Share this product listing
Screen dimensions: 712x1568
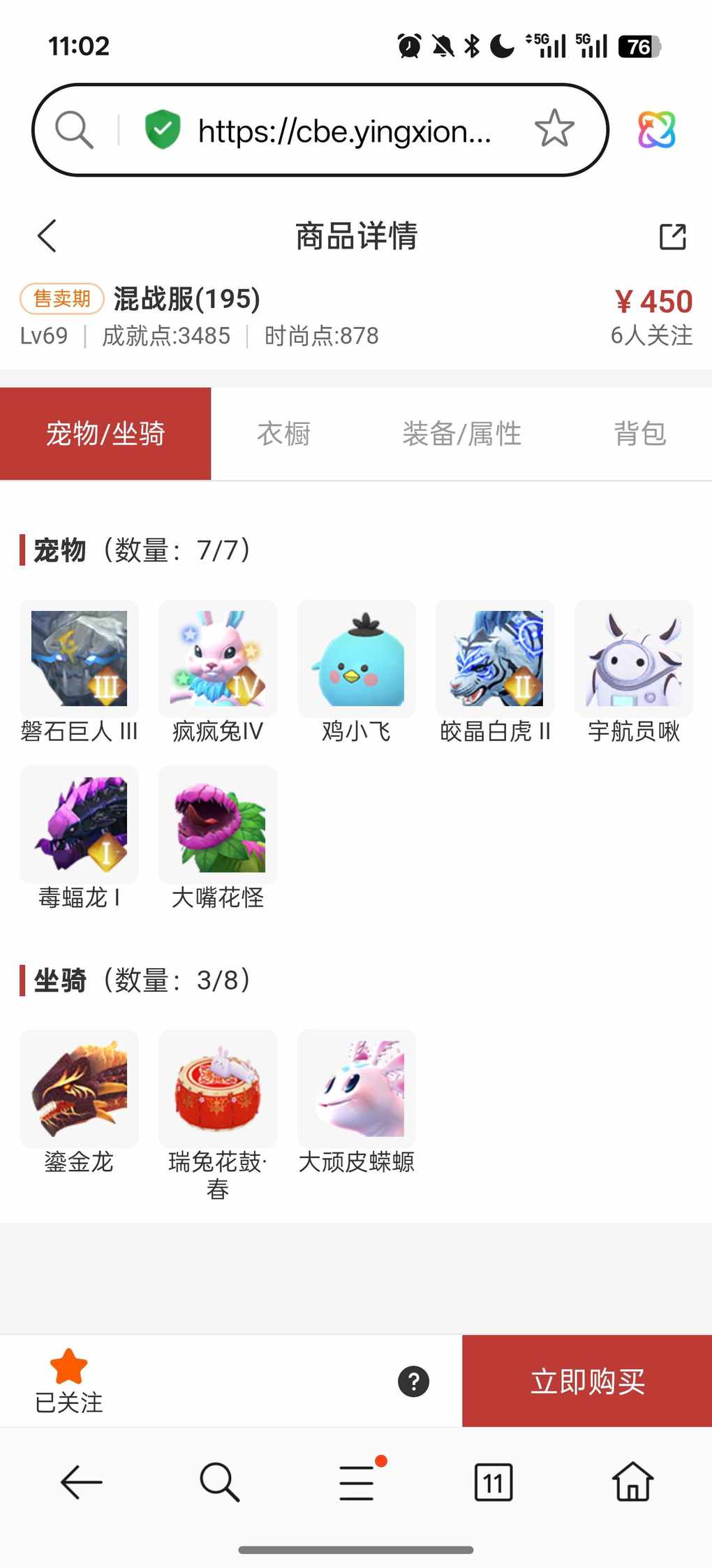672,237
